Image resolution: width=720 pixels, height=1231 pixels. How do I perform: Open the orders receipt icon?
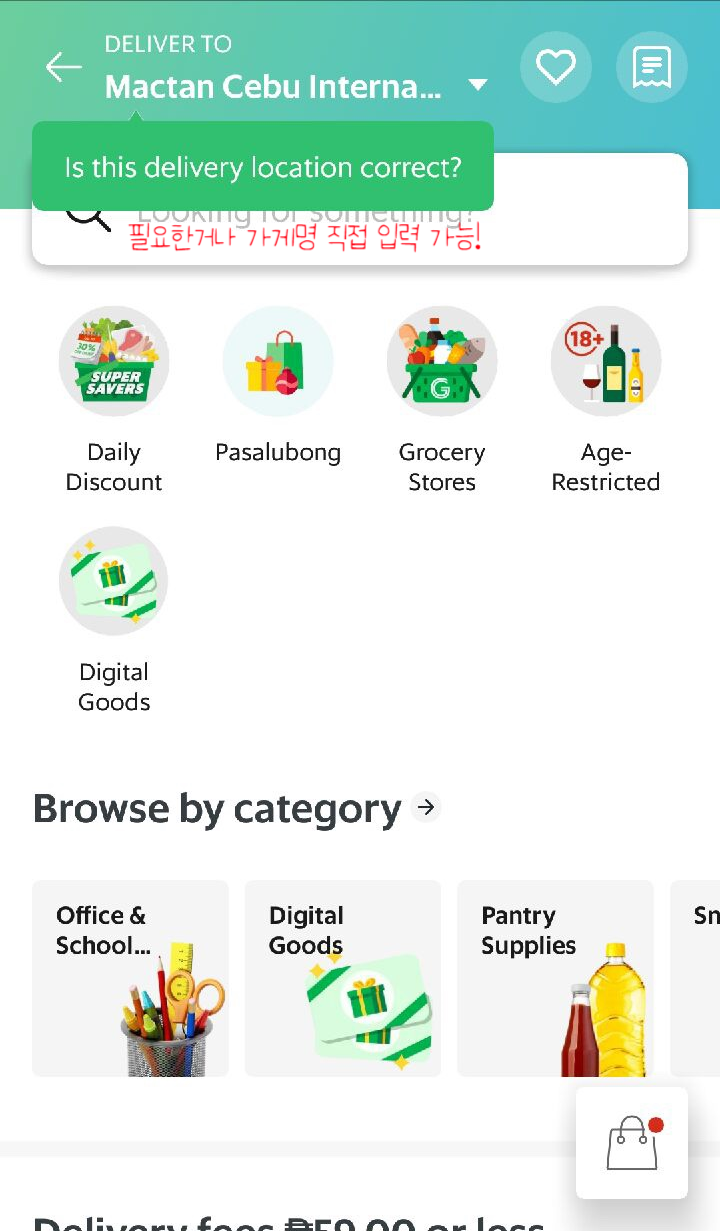[x=652, y=67]
